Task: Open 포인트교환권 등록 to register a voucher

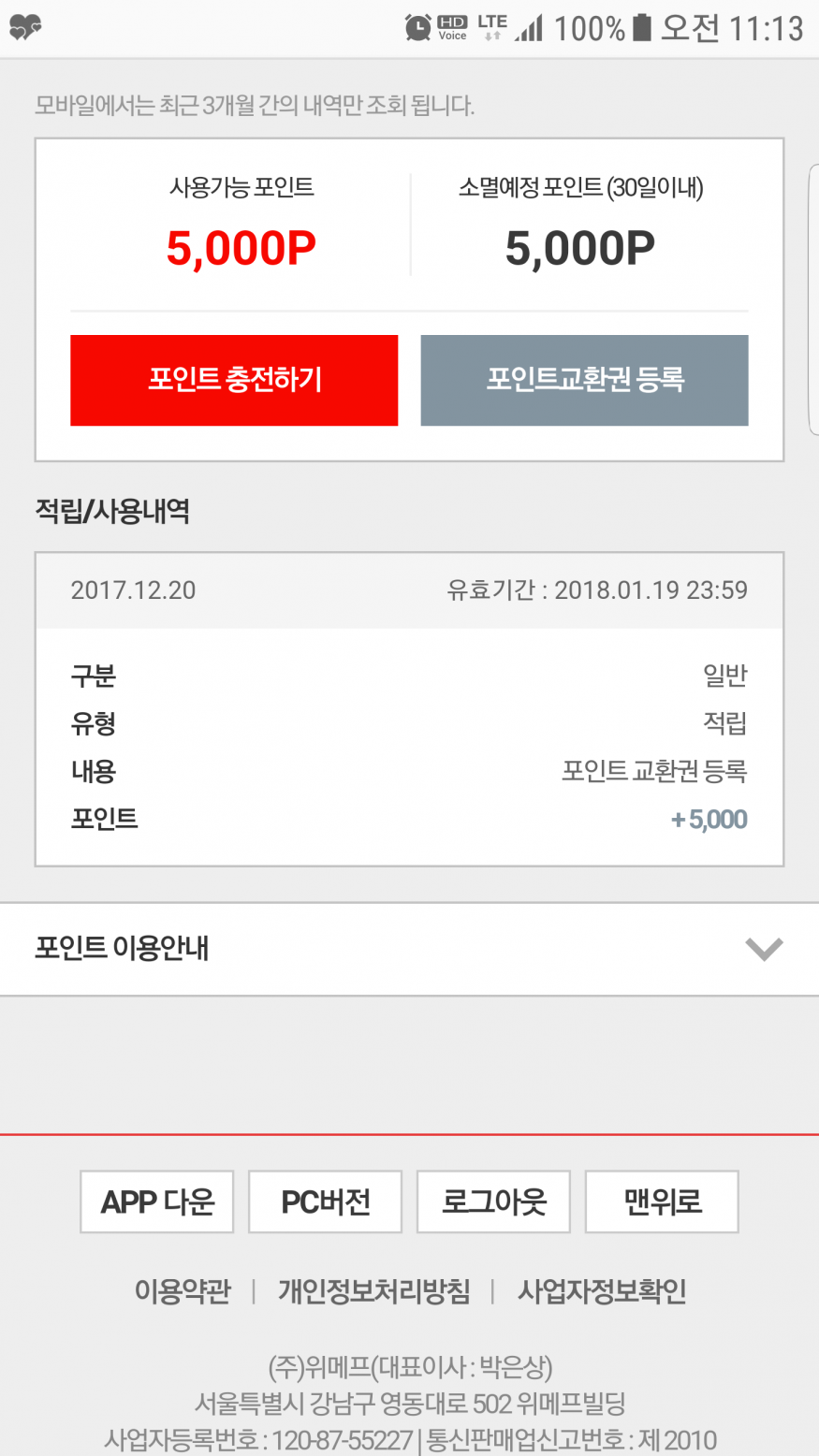Action: pyautogui.click(x=584, y=380)
